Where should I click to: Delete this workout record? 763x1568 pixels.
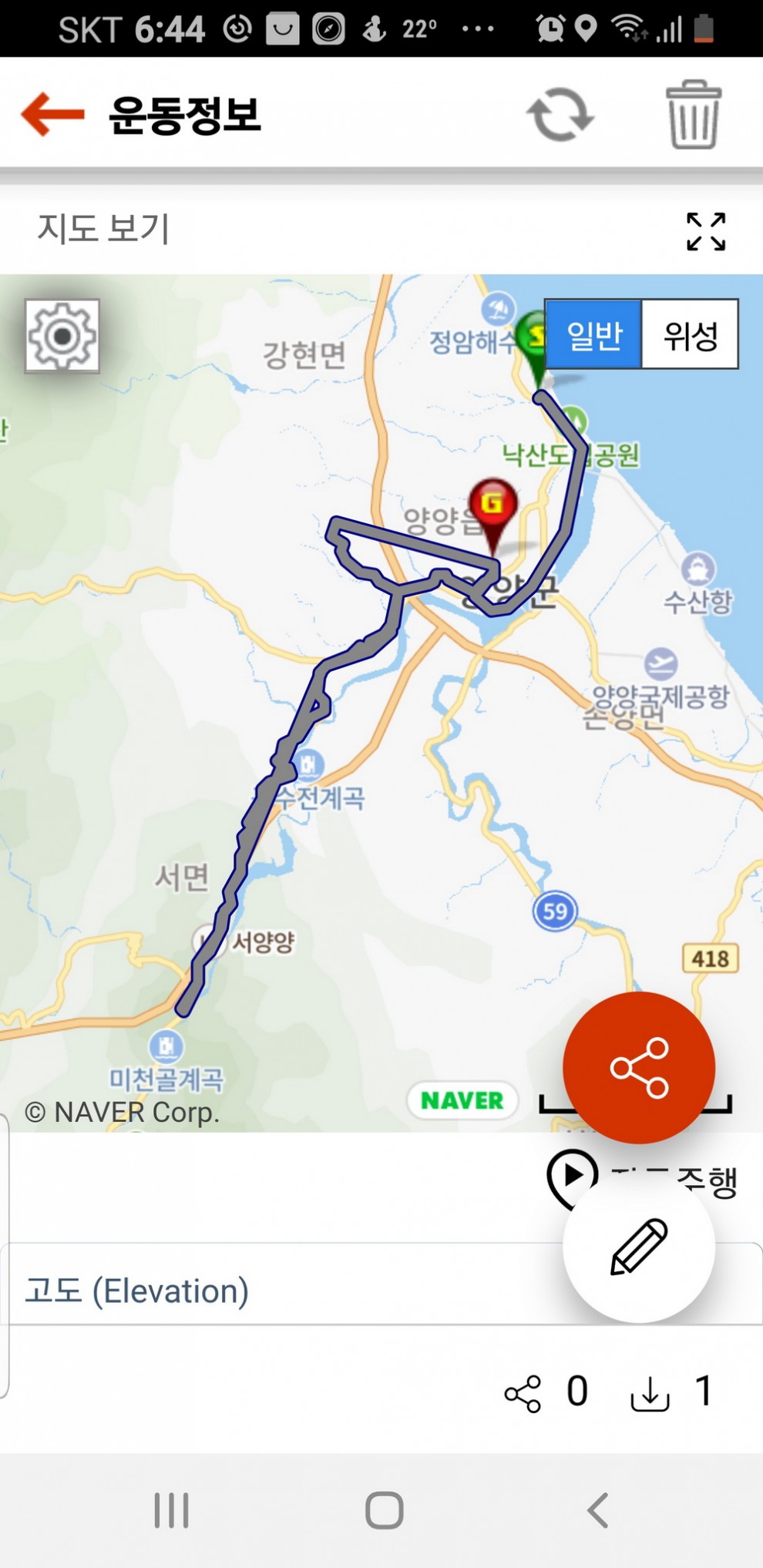[693, 115]
